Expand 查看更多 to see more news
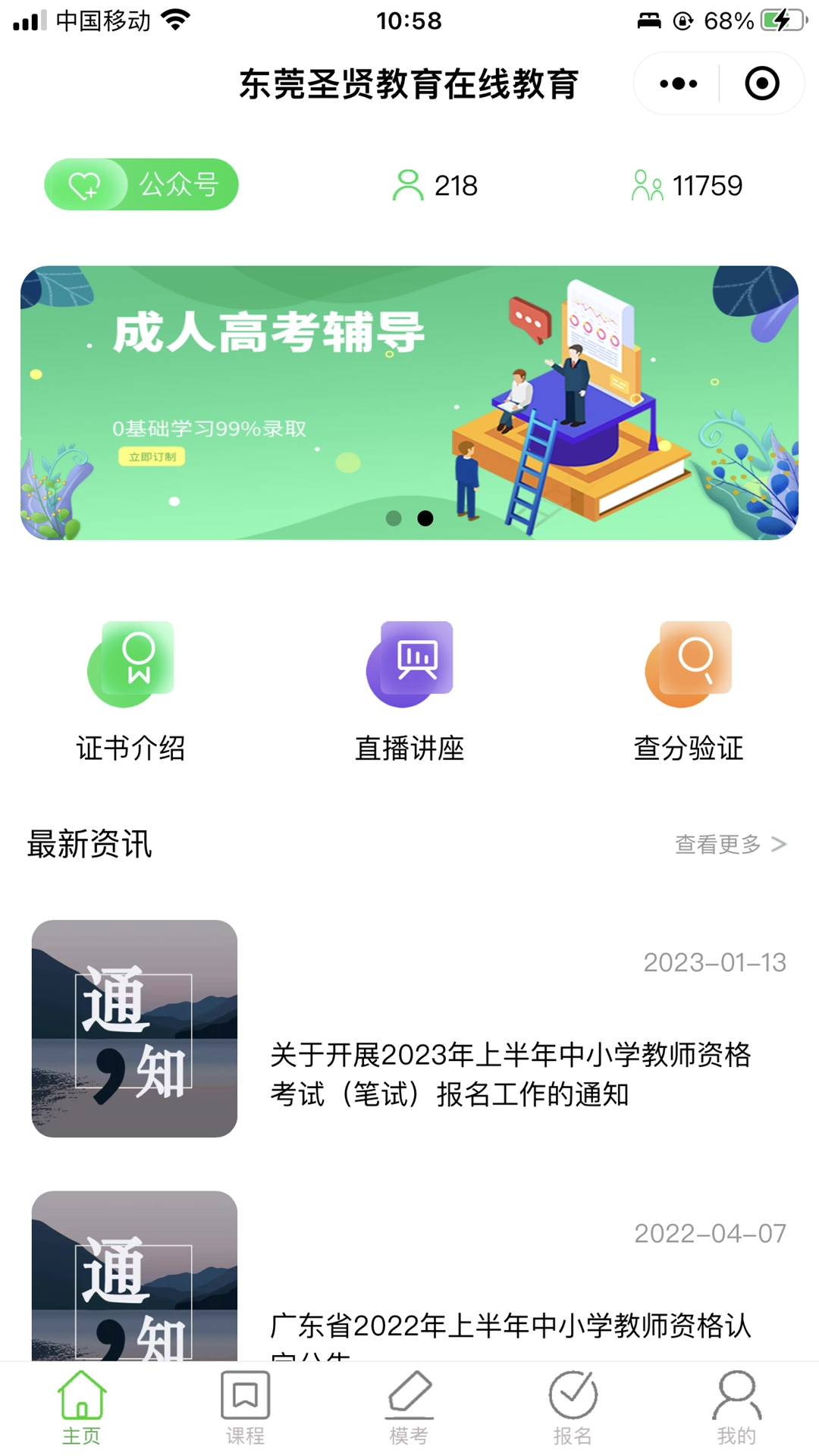Viewport: 819px width, 1456px height. tap(716, 843)
